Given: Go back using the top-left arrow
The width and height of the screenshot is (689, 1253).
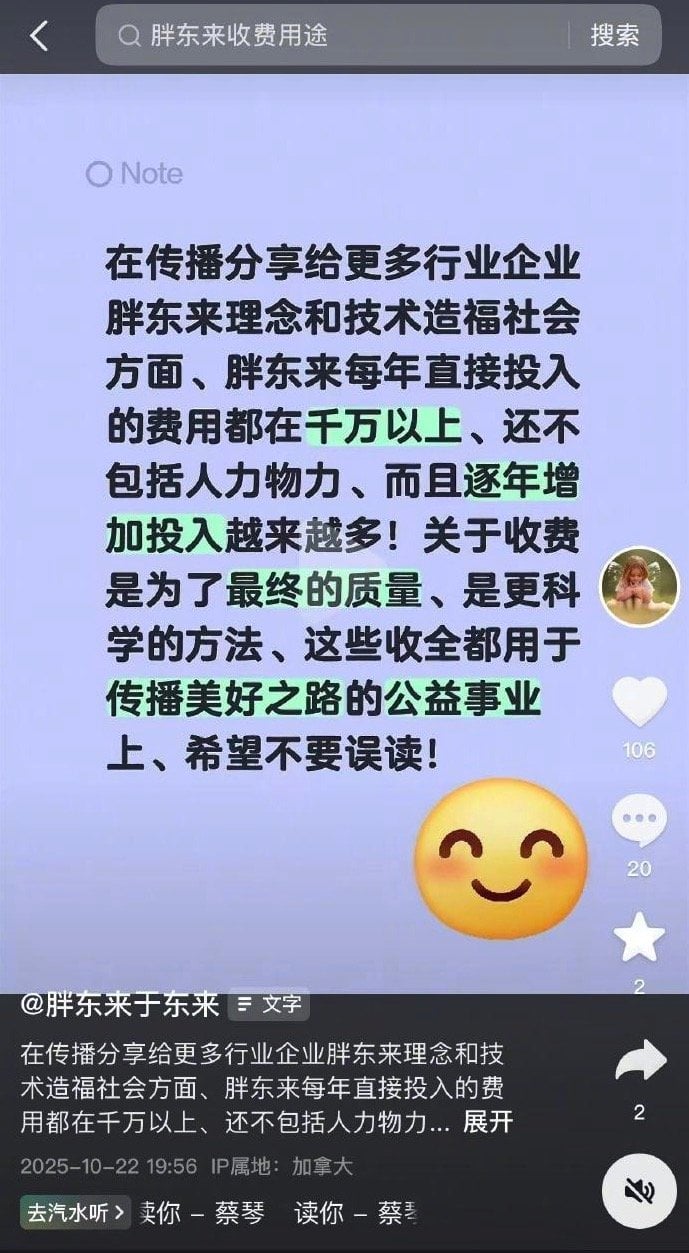Looking at the screenshot, I should [x=39, y=36].
